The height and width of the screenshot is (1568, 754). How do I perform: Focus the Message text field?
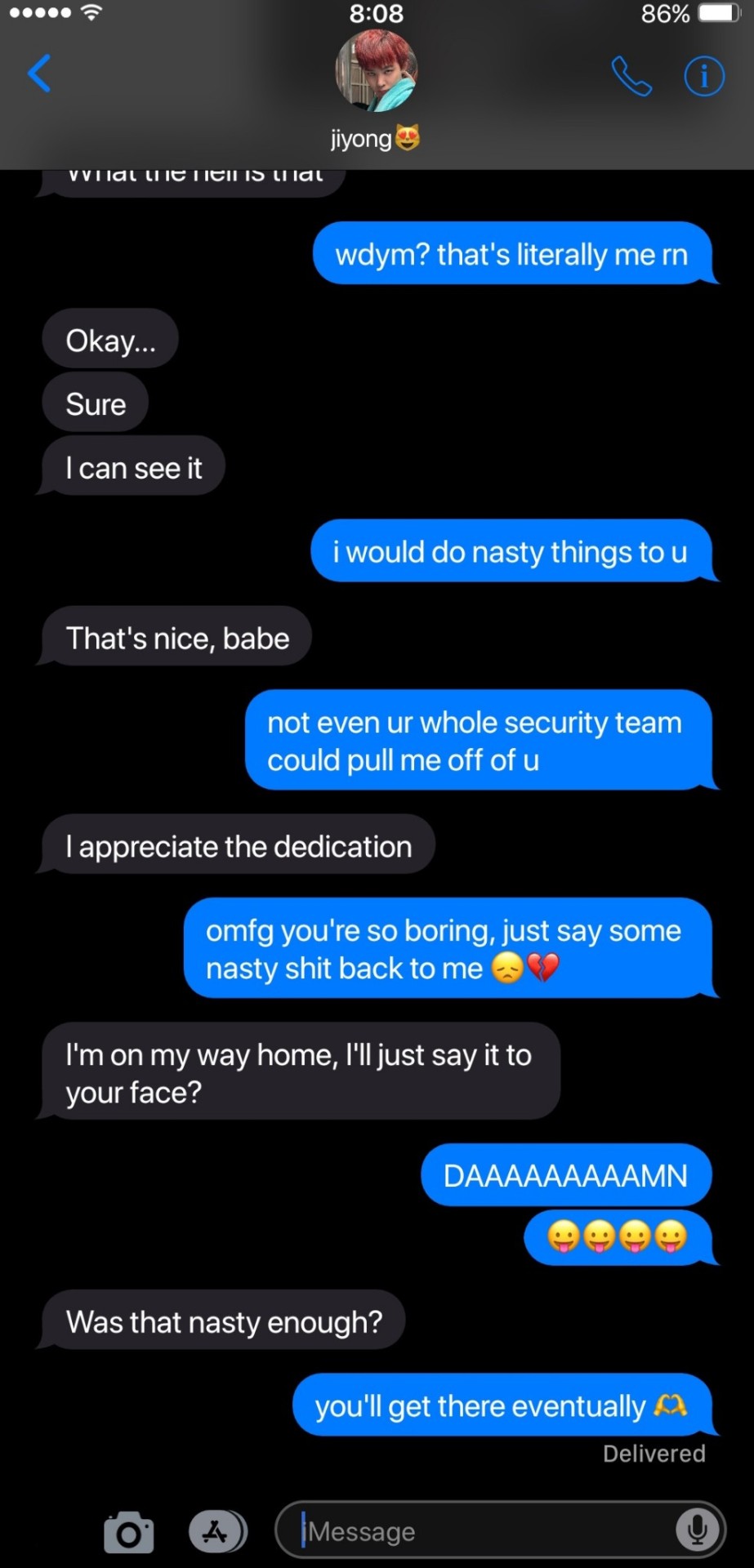coord(482,1531)
